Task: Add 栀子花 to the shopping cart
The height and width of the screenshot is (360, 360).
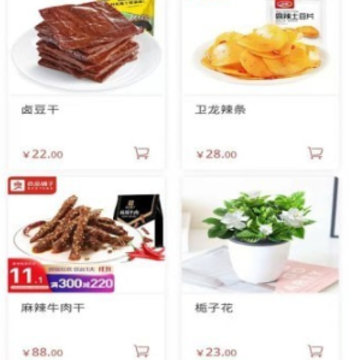Action: [315, 351]
